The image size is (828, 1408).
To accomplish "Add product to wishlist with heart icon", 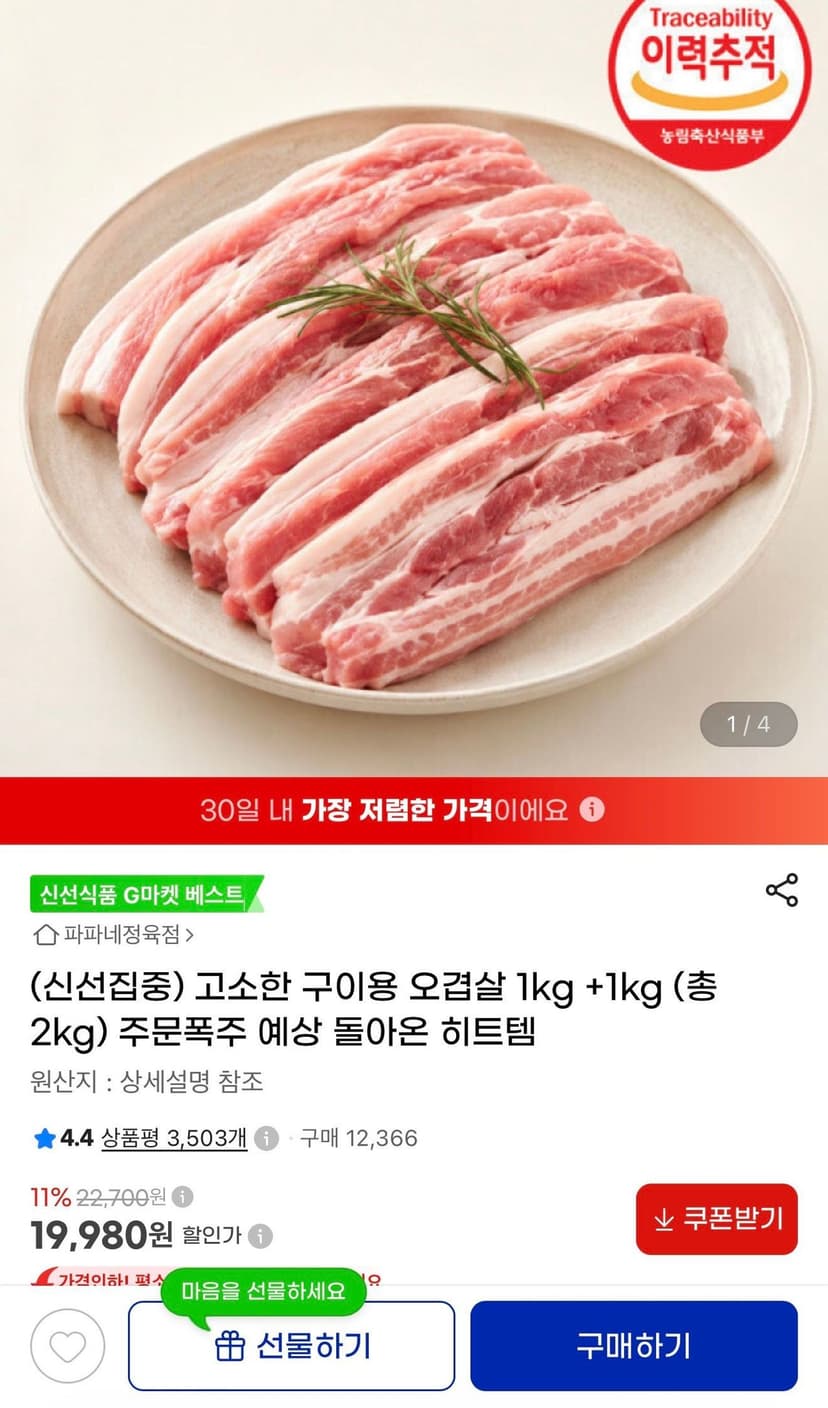I will [67, 1346].
